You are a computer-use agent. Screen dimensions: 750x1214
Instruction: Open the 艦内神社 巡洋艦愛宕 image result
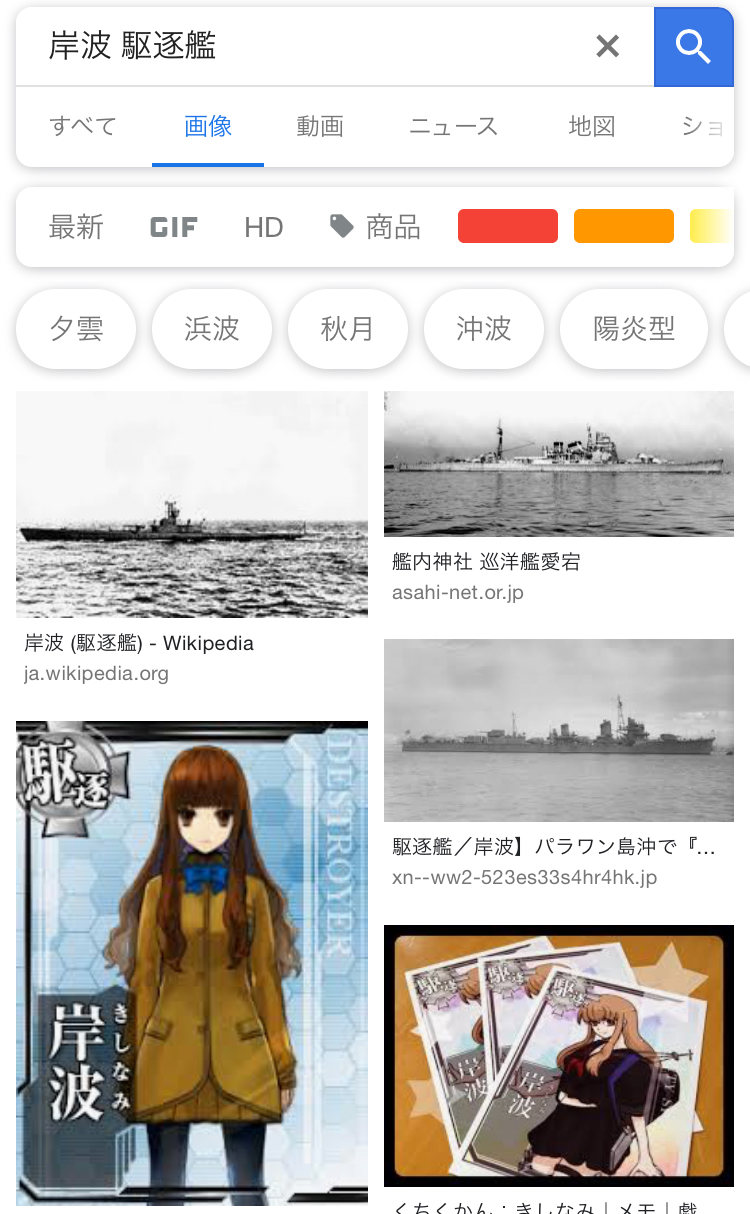[558, 464]
